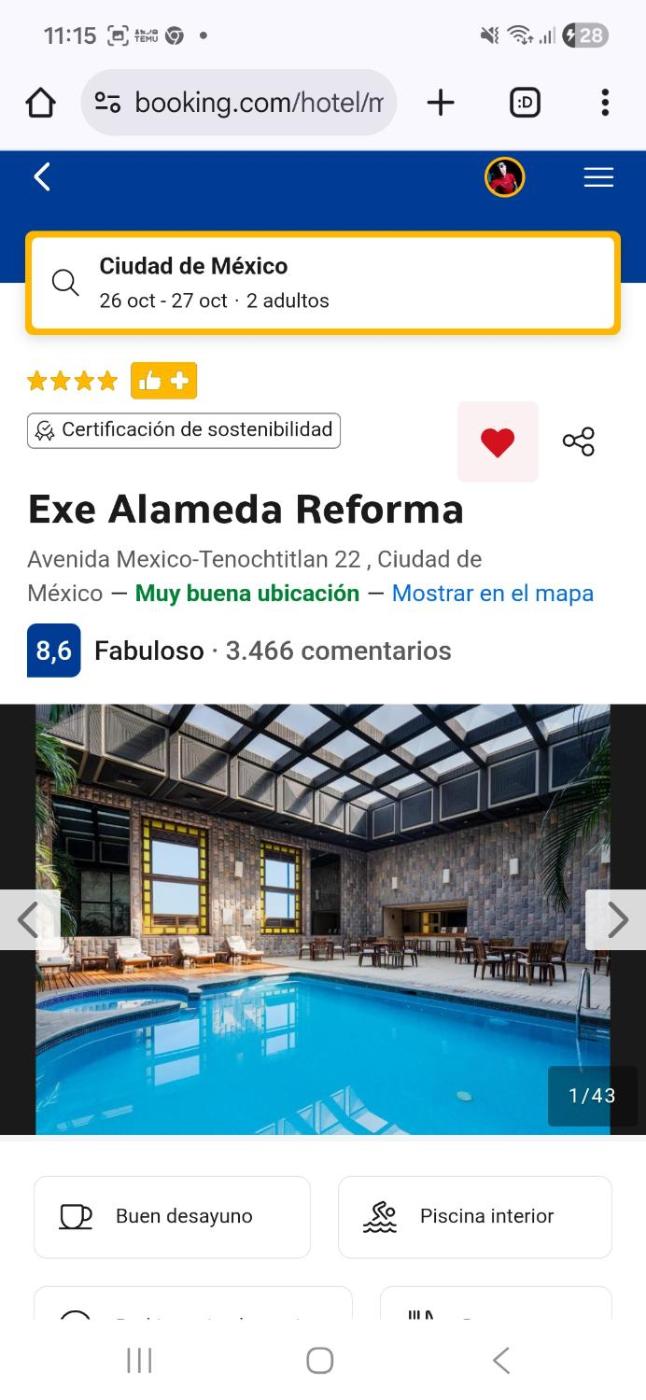This screenshot has width=646, height=1400.
Task: Go back using the white arrow
Action: pos(41,177)
